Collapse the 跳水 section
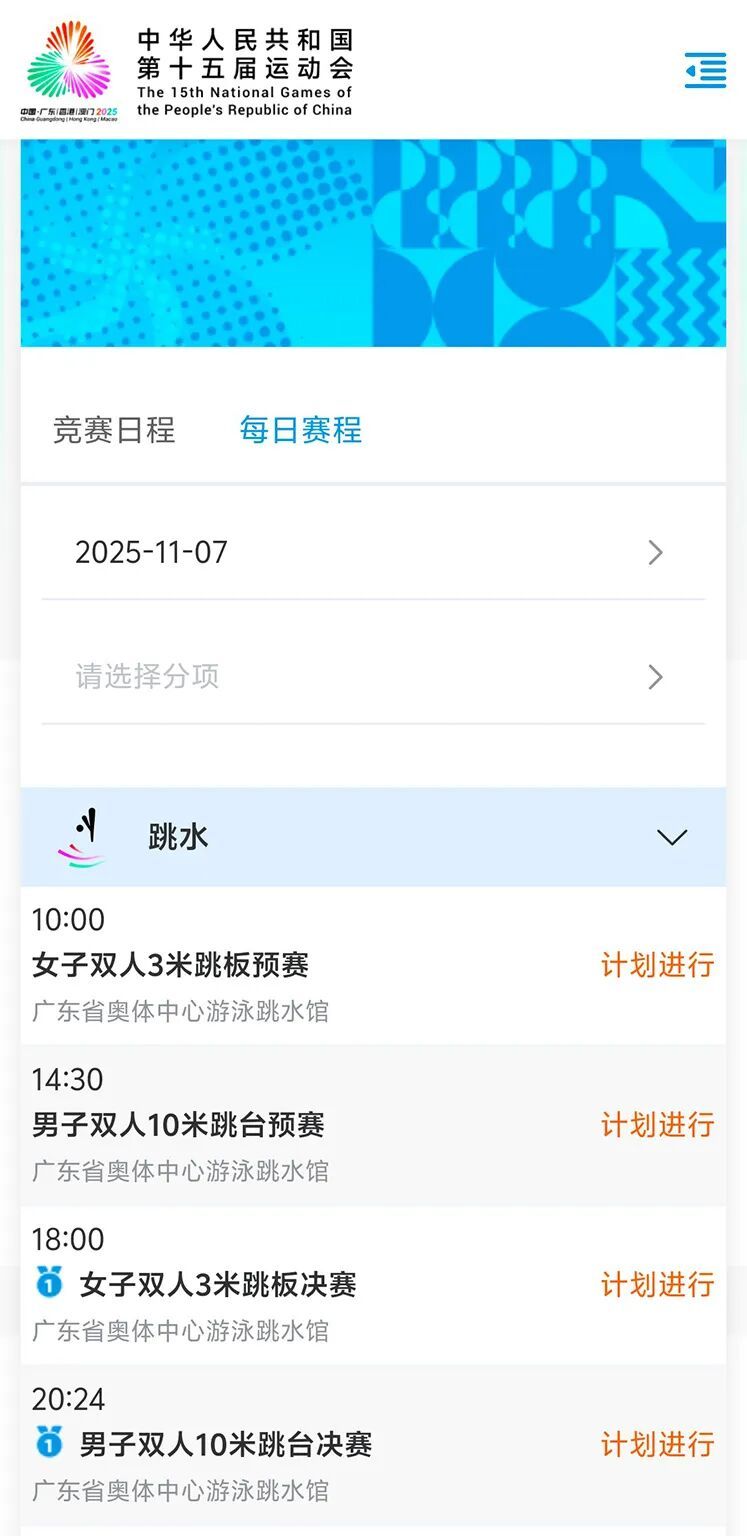Image resolution: width=747 pixels, height=1536 pixels. (671, 837)
